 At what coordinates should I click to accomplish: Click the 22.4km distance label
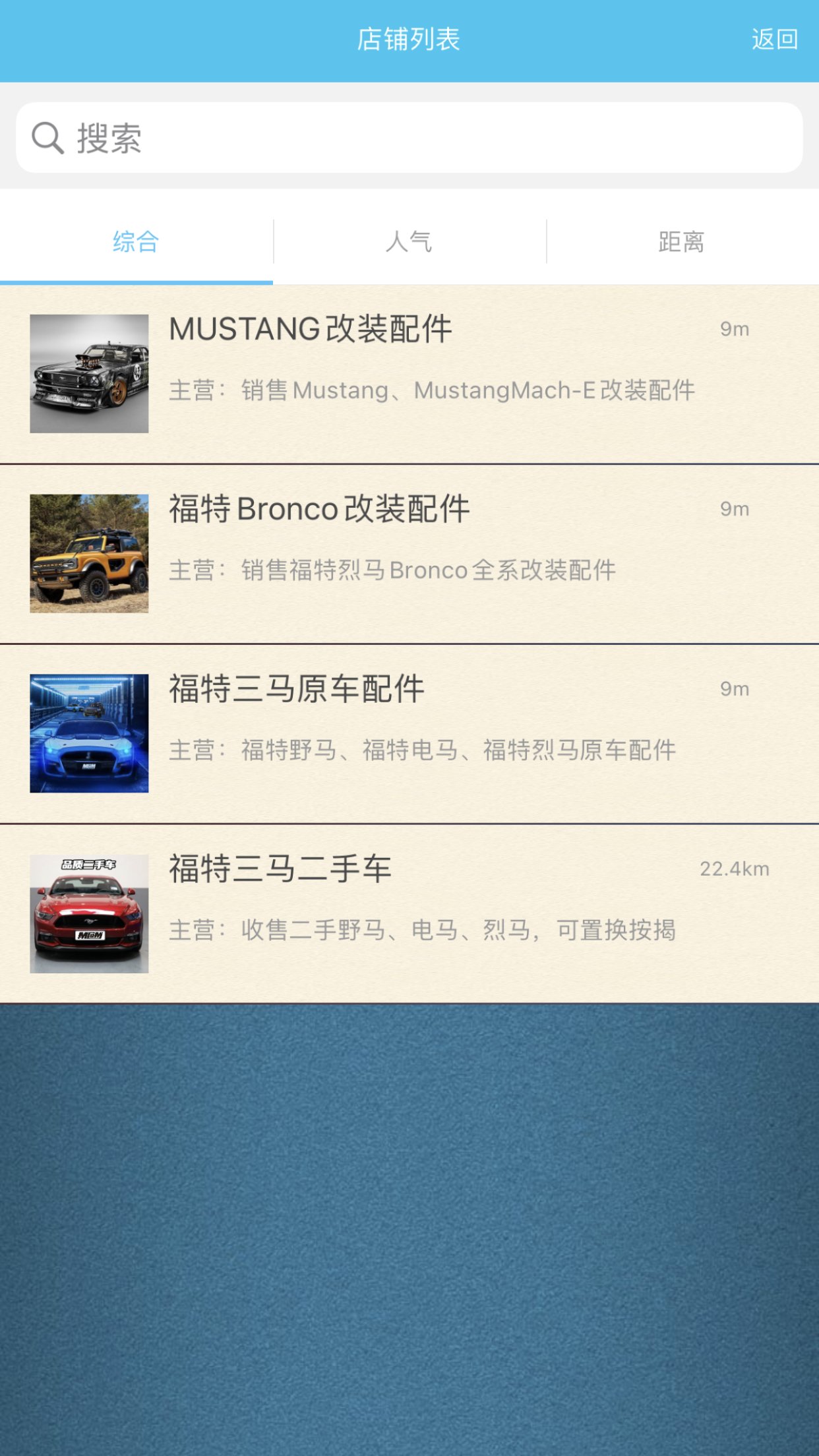[734, 870]
